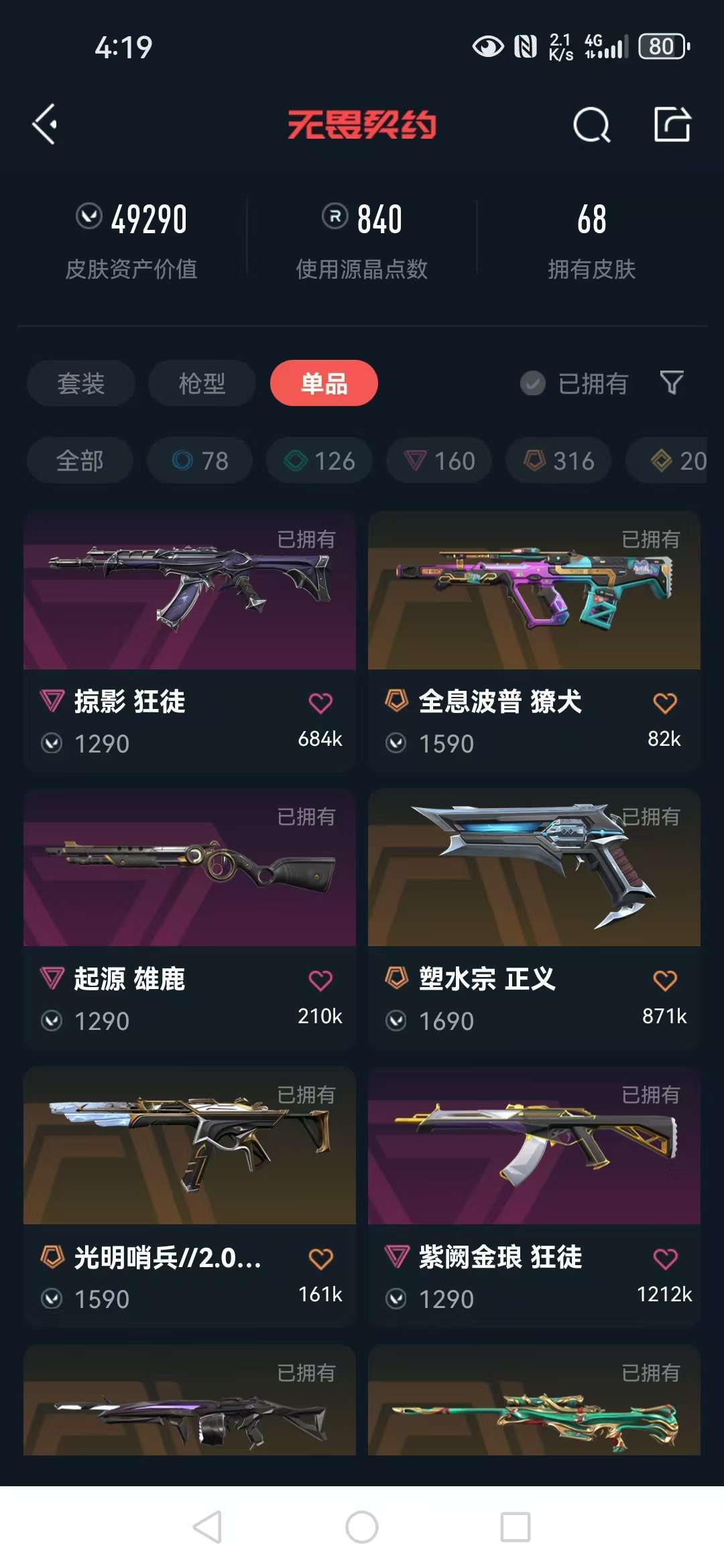Share this skin collection page
Viewport: 724px width, 1568px height.
click(x=672, y=124)
